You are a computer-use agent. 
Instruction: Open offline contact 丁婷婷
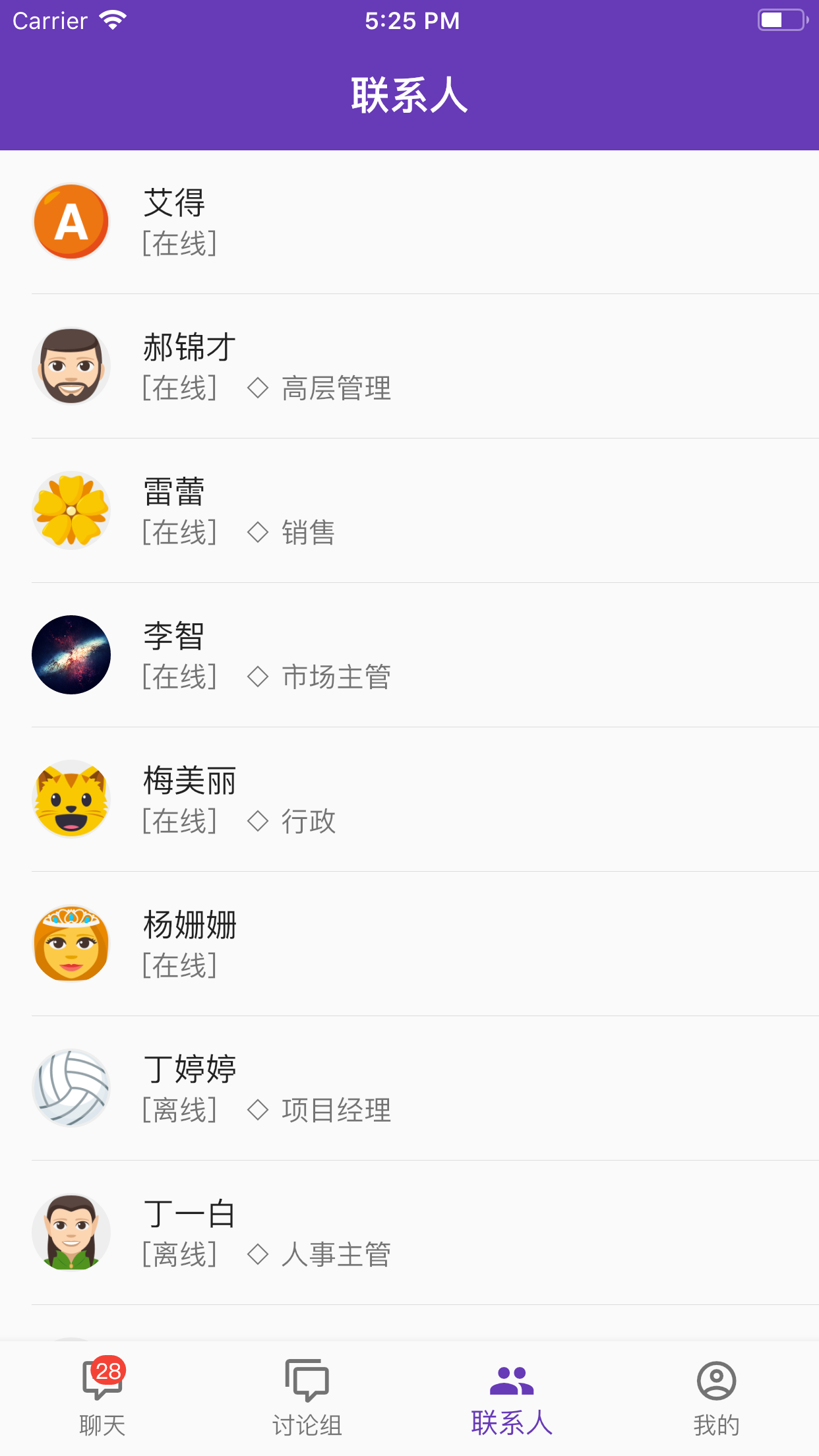[x=409, y=1089]
